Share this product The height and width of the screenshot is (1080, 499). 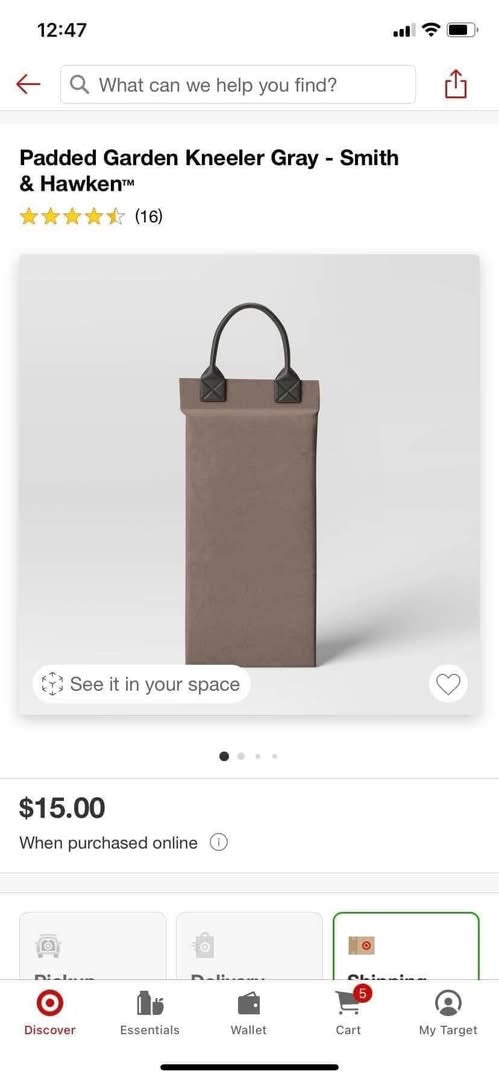pyautogui.click(x=456, y=85)
